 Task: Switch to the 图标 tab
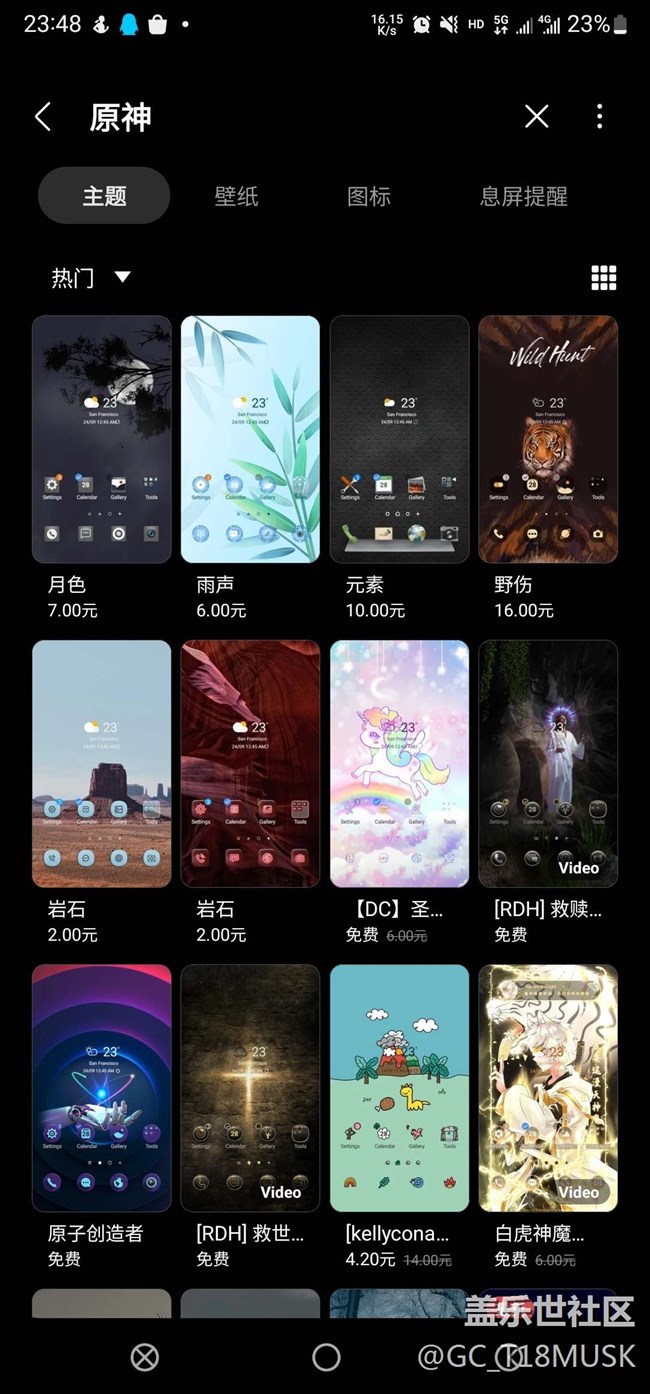pos(368,196)
